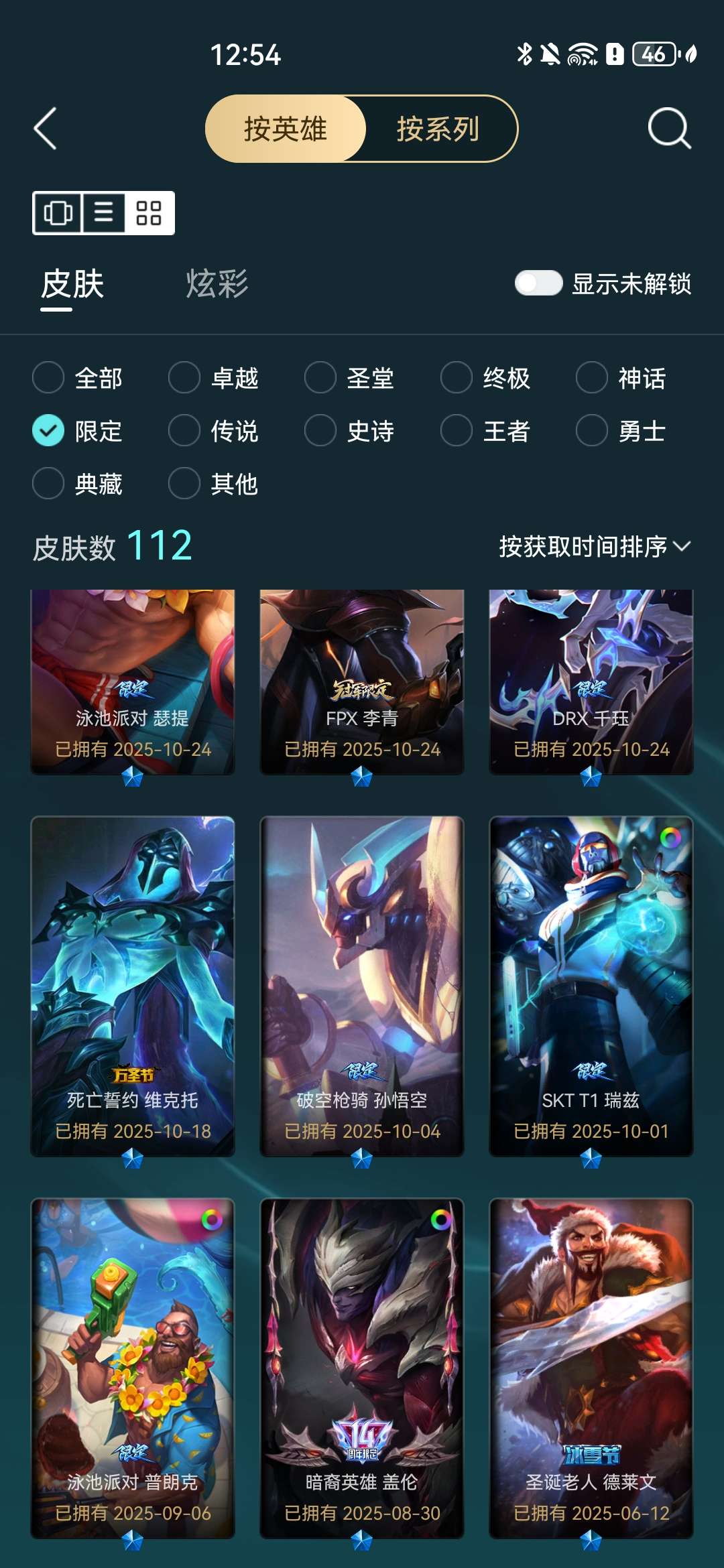The width and height of the screenshot is (724, 1568).
Task: Switch to the list layout view
Action: [x=103, y=213]
